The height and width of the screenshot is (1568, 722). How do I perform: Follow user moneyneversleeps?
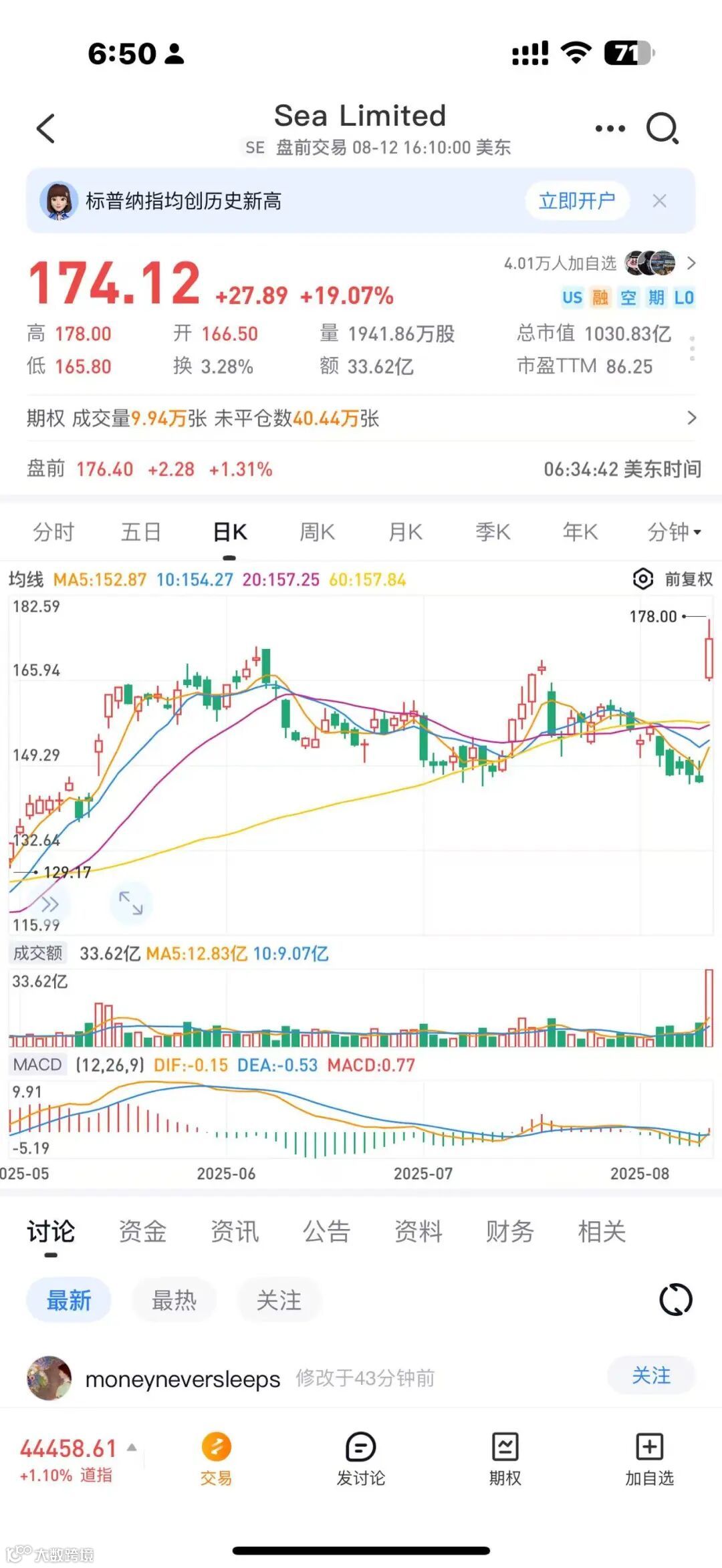tap(650, 1375)
